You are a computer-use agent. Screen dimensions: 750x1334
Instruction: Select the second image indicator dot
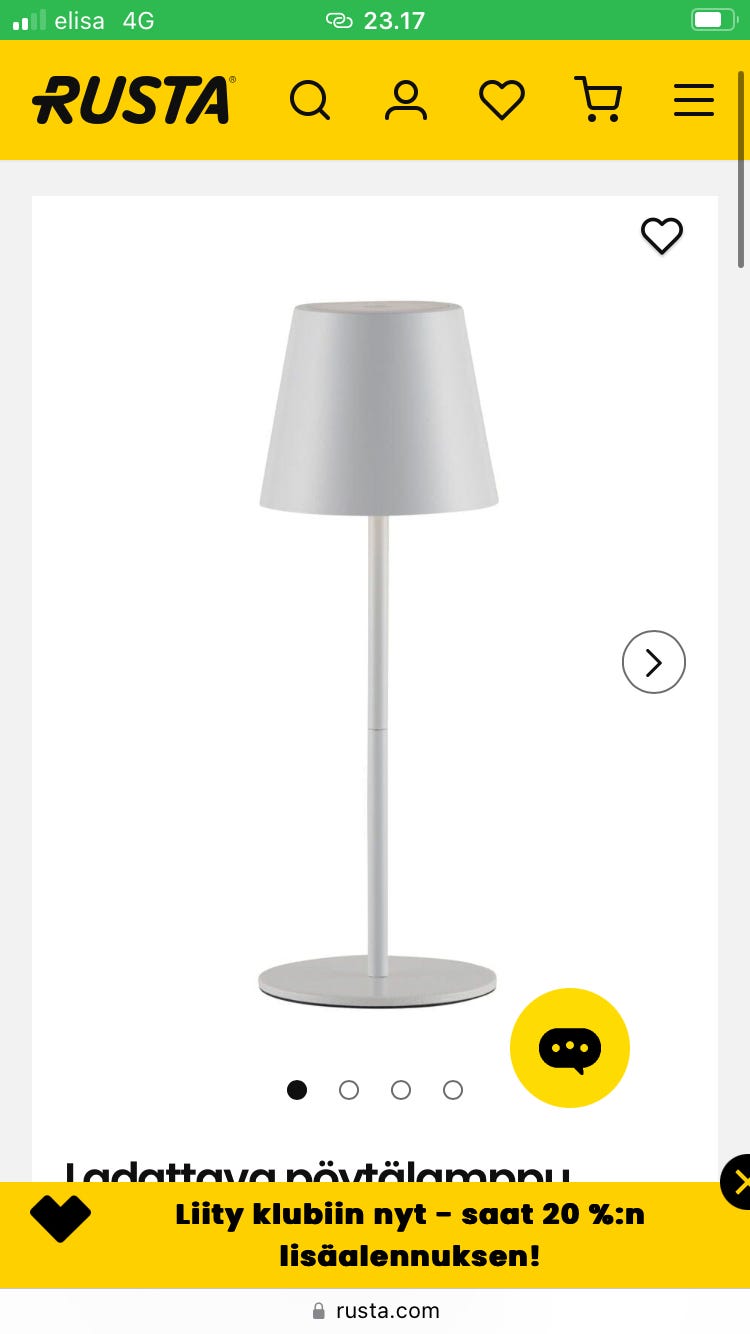(x=349, y=1090)
